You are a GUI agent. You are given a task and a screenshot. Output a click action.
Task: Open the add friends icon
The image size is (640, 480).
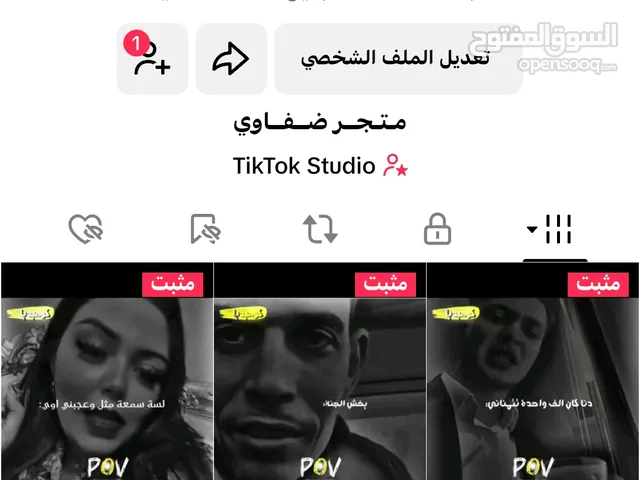click(x=152, y=59)
